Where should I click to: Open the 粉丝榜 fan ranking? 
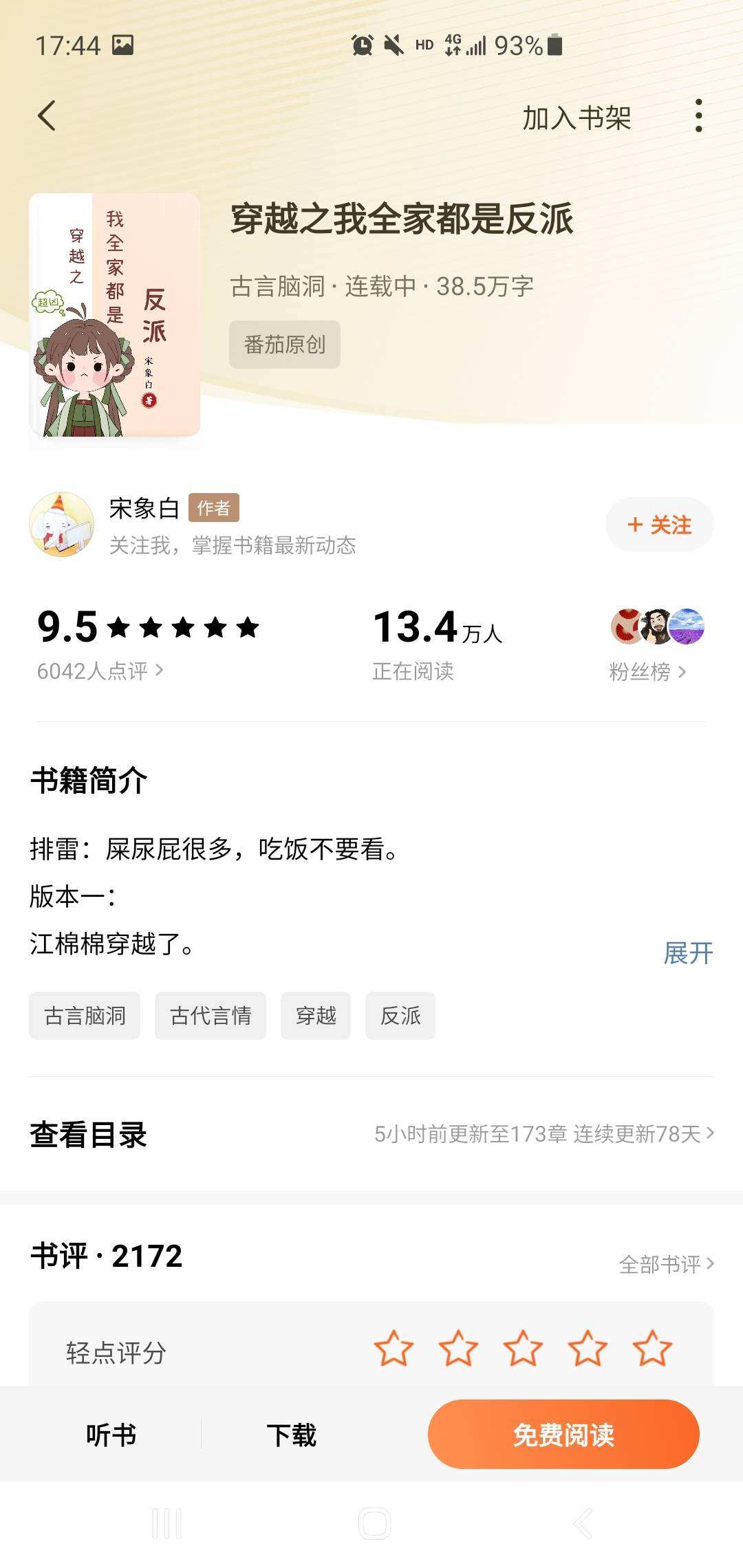(x=647, y=671)
